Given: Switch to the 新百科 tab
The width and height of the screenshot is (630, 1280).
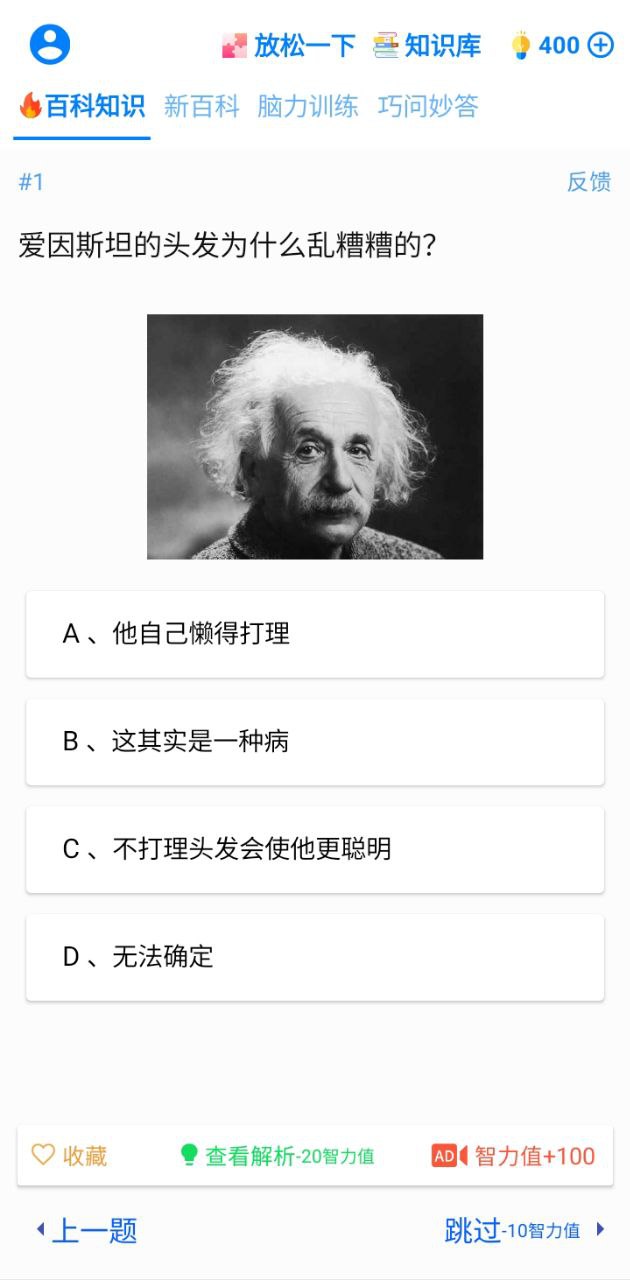Looking at the screenshot, I should click(x=202, y=106).
